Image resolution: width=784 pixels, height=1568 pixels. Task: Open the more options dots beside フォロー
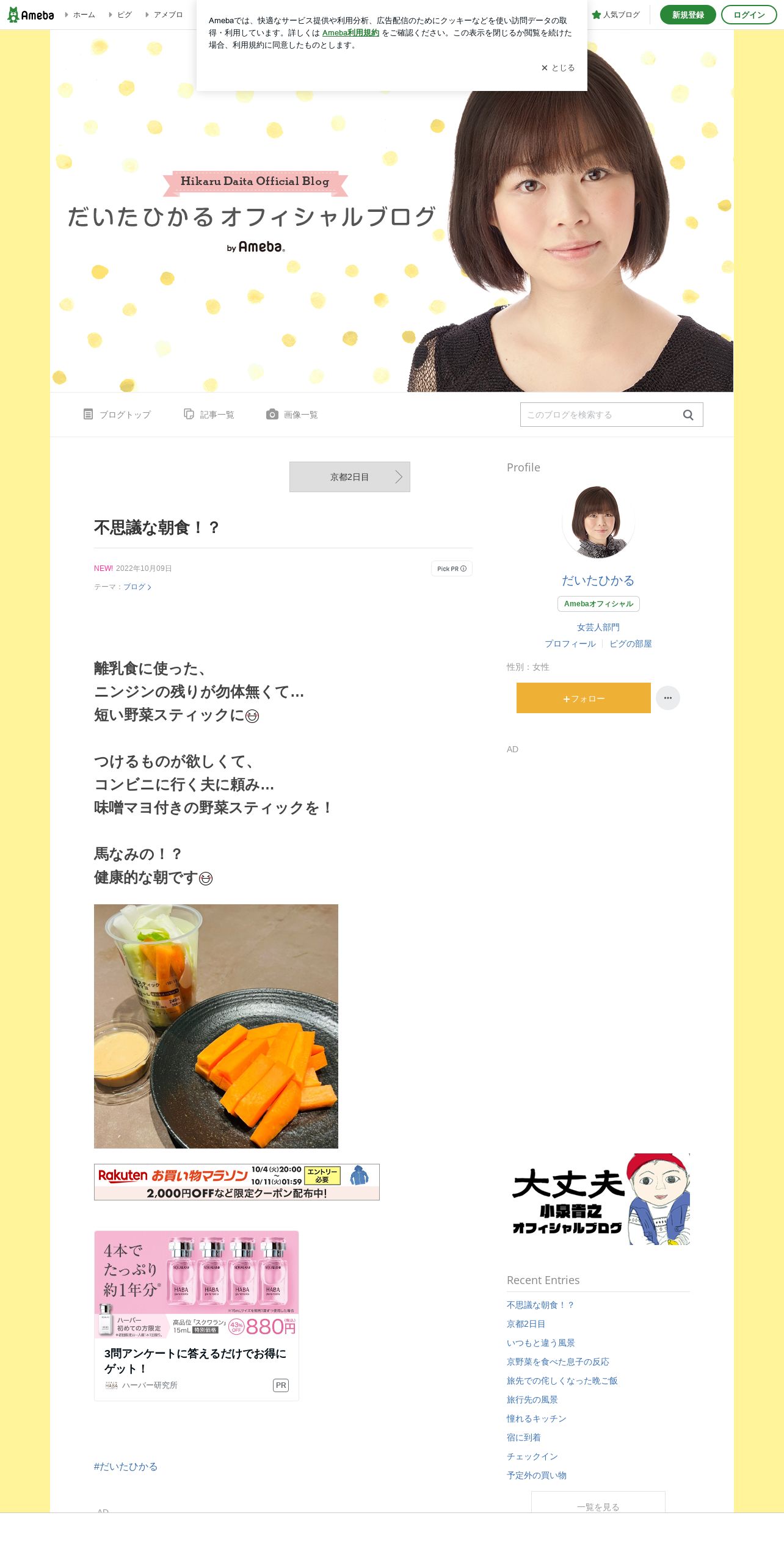pos(668,698)
